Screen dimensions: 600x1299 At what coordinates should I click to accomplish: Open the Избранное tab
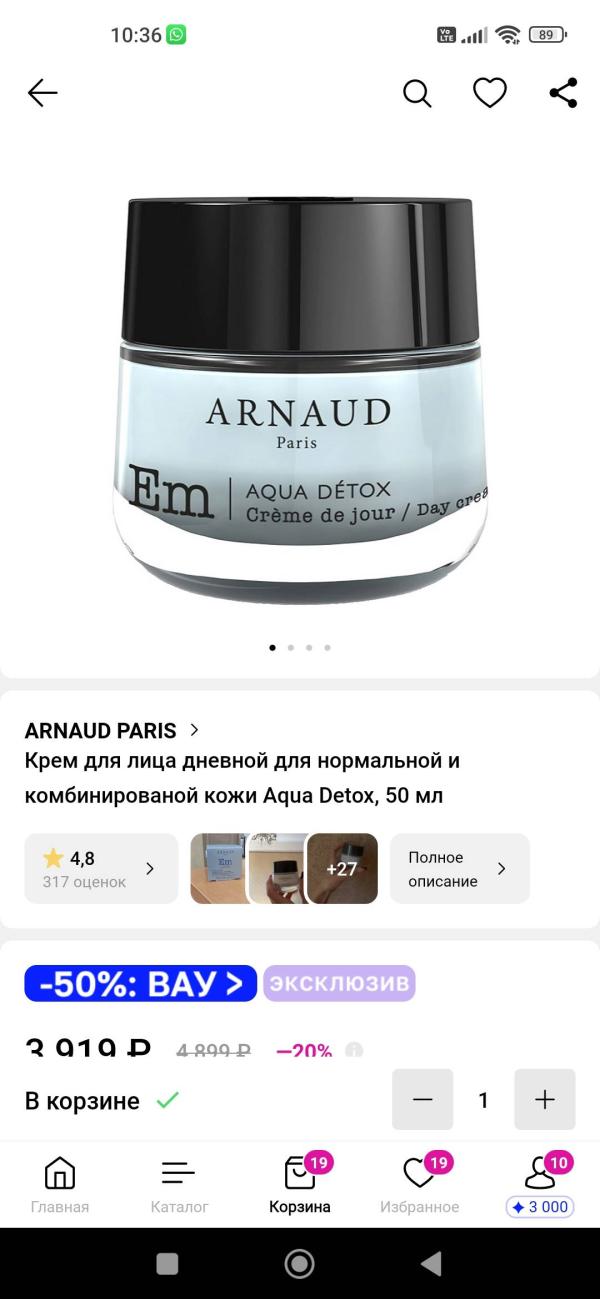tap(420, 1185)
